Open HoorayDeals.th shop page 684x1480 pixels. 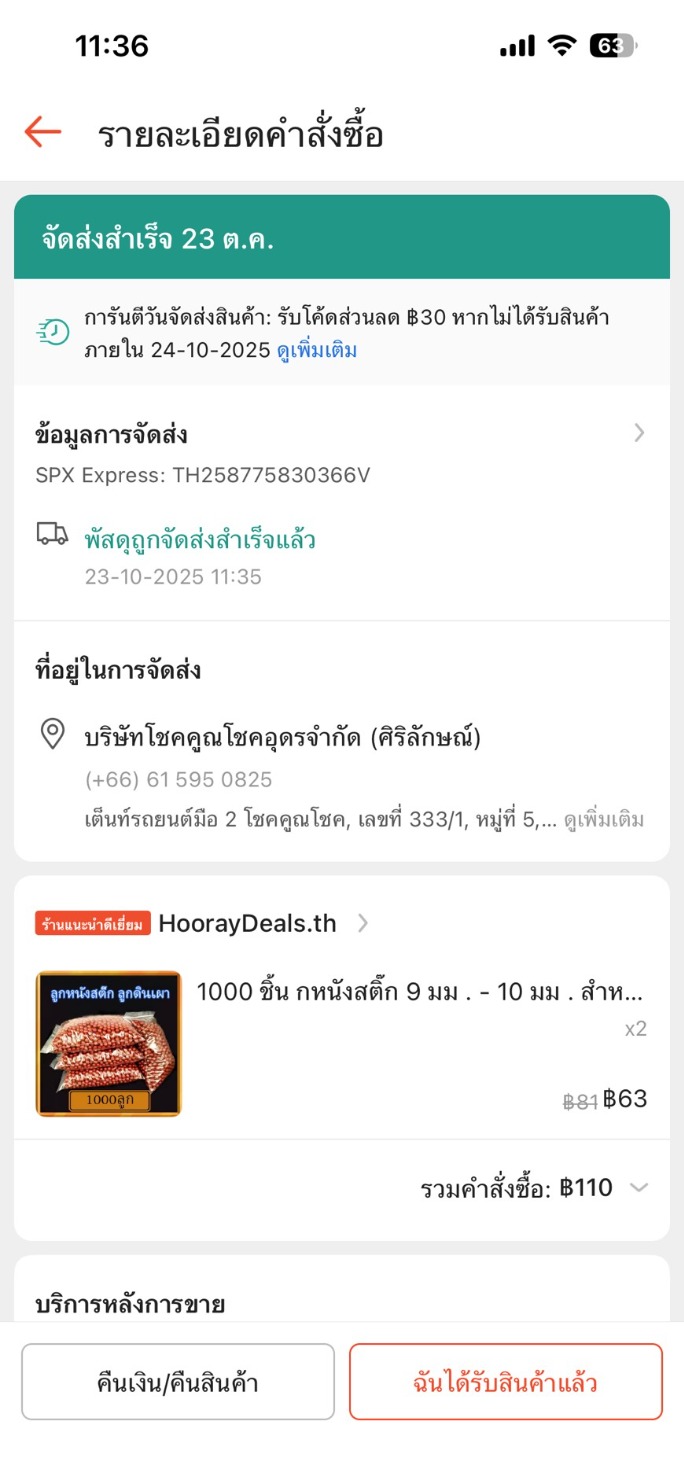point(248,923)
